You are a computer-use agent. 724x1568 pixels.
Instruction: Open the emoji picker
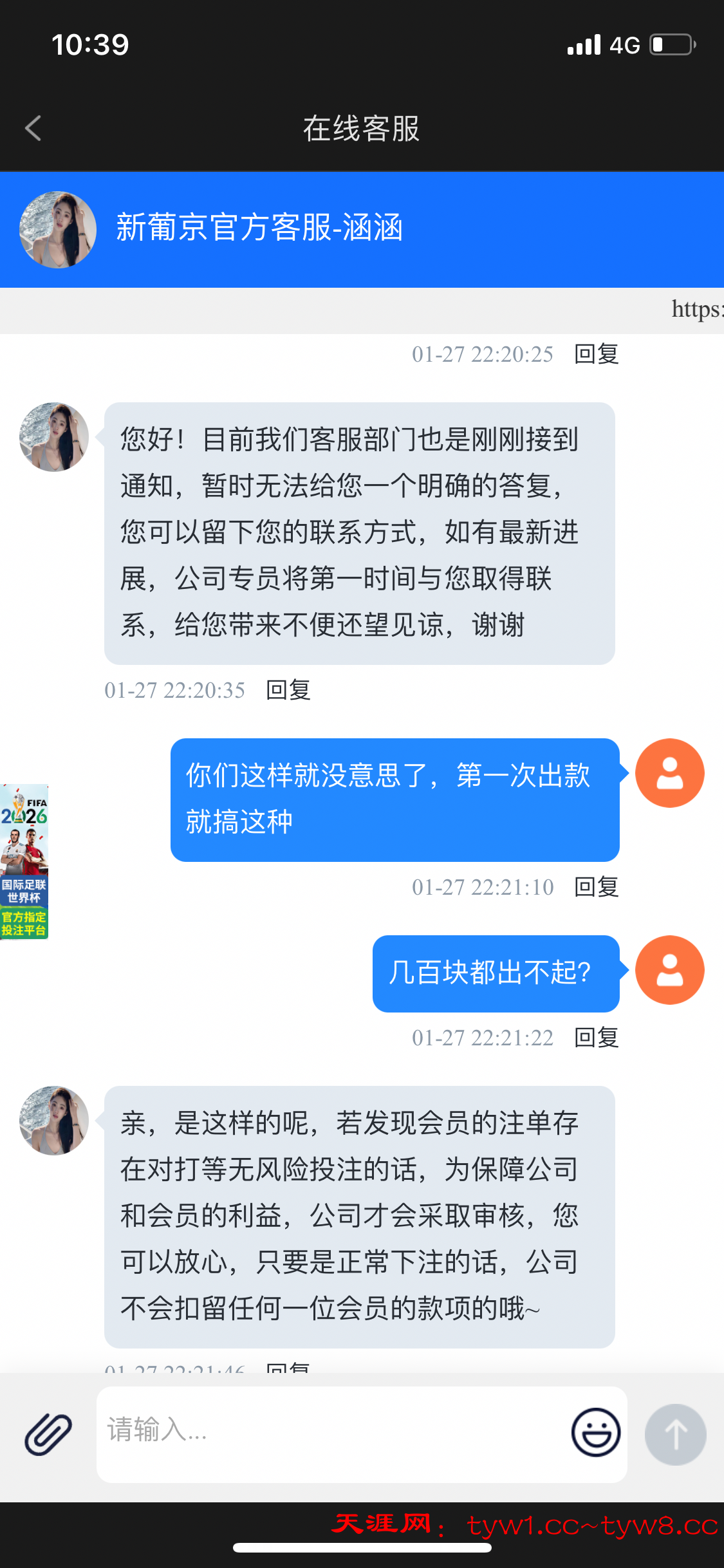click(595, 1432)
